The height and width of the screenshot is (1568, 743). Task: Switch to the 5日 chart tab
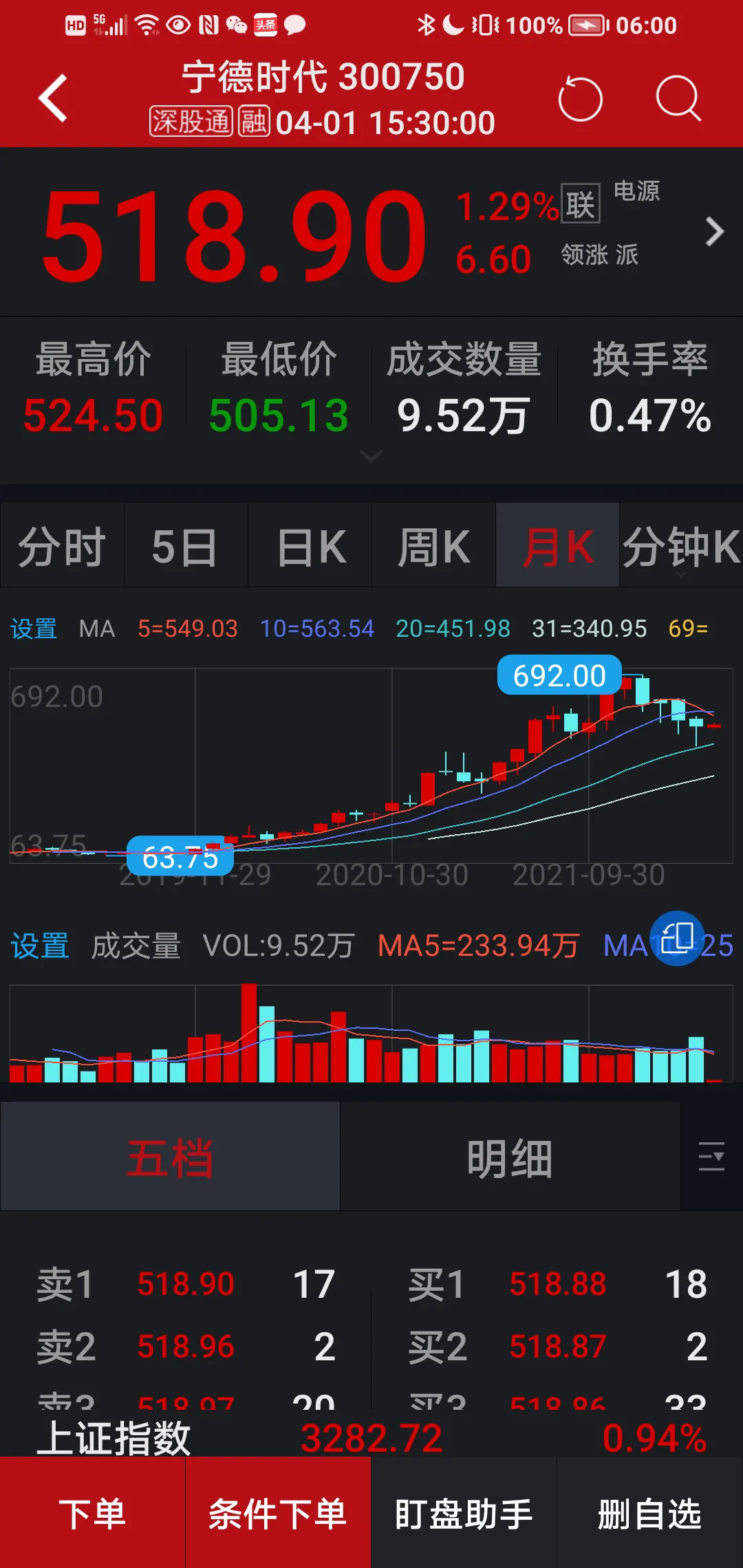[185, 546]
